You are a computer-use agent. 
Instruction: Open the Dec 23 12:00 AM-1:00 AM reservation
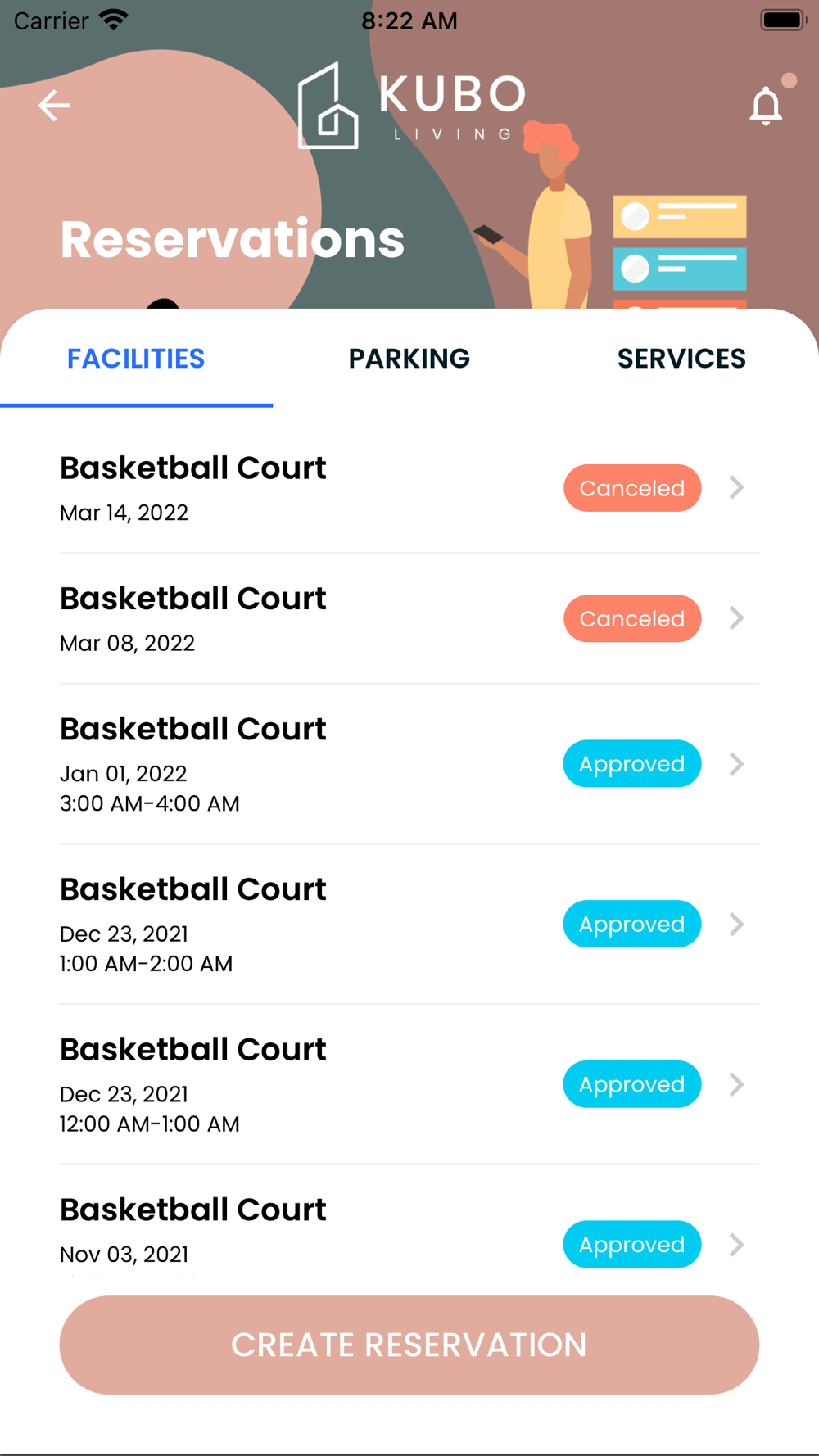pyautogui.click(x=409, y=1085)
